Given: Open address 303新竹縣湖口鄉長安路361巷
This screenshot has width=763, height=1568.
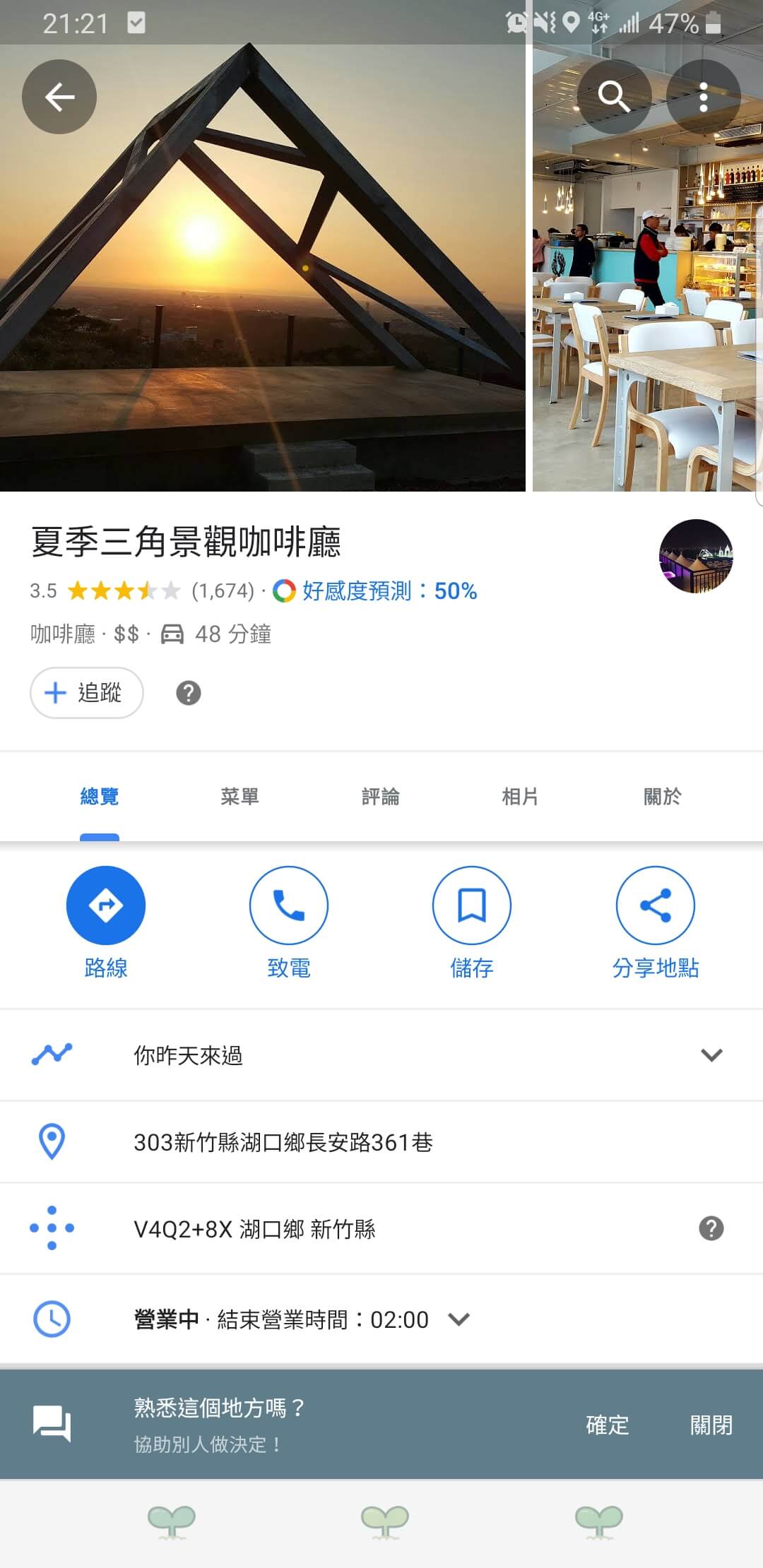Looking at the screenshot, I should [283, 1142].
